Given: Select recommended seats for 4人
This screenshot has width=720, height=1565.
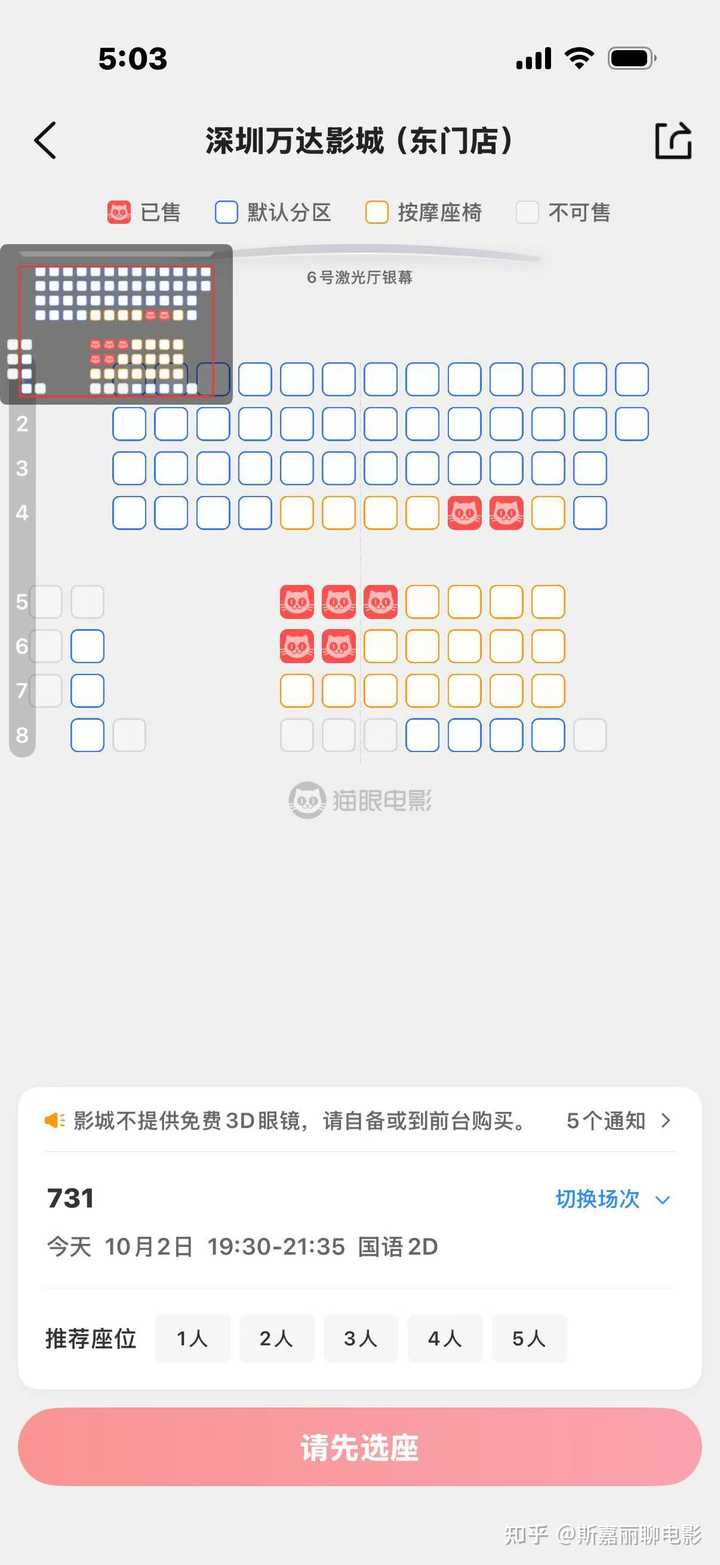Looking at the screenshot, I should coord(444,1339).
